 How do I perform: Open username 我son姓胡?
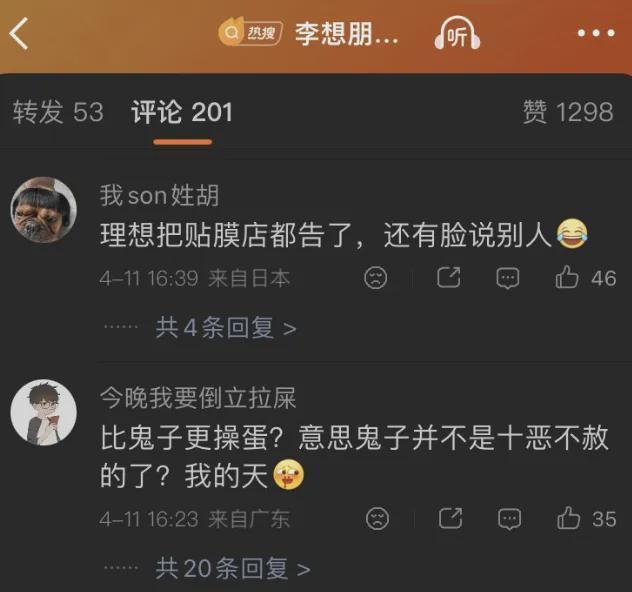159,195
